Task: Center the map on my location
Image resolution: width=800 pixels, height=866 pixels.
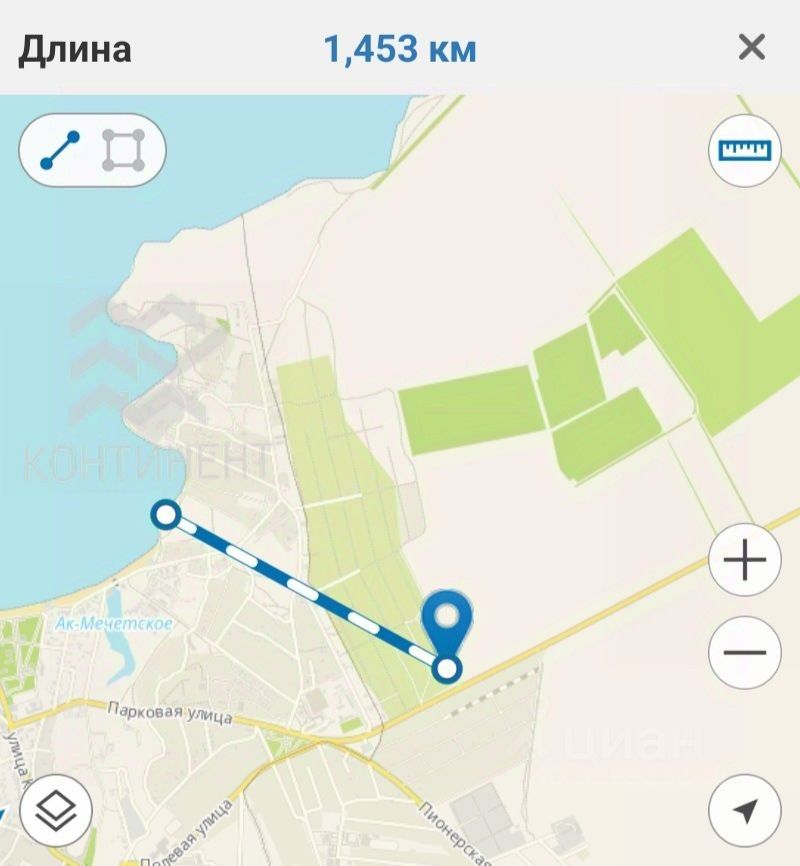Action: 744,810
